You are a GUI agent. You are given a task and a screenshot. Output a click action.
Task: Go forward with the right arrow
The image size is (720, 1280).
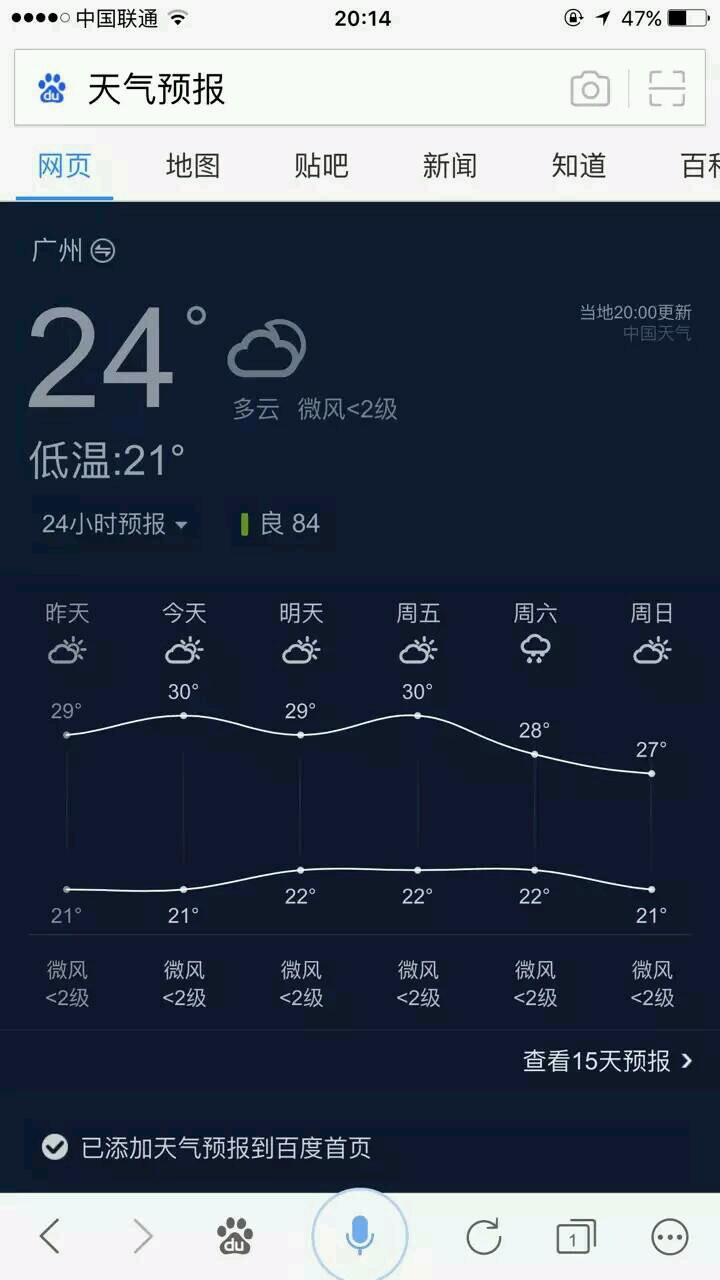coord(143,1237)
